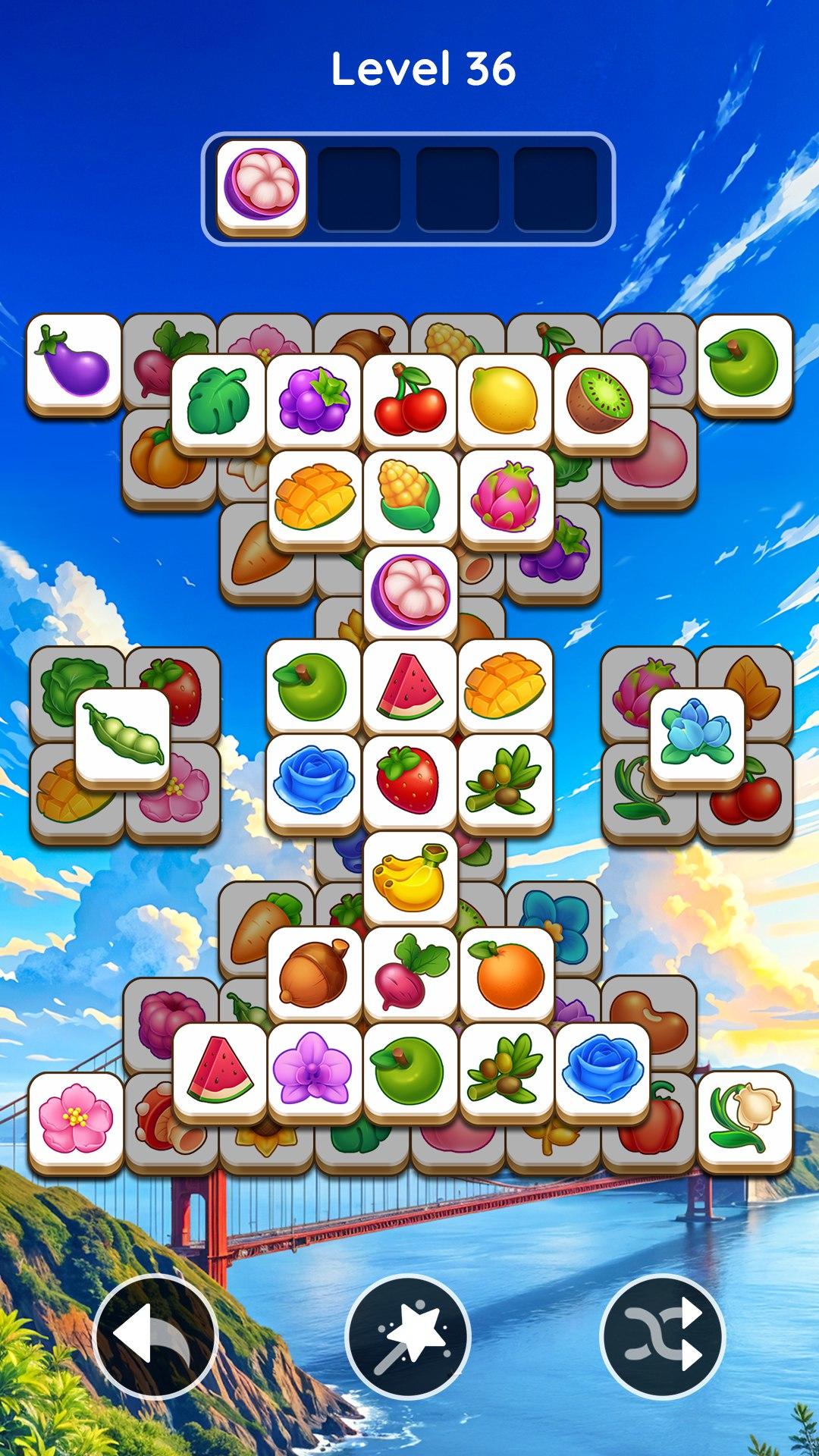Shuffle the tiles on the board
The height and width of the screenshot is (1456, 819).
click(662, 1336)
